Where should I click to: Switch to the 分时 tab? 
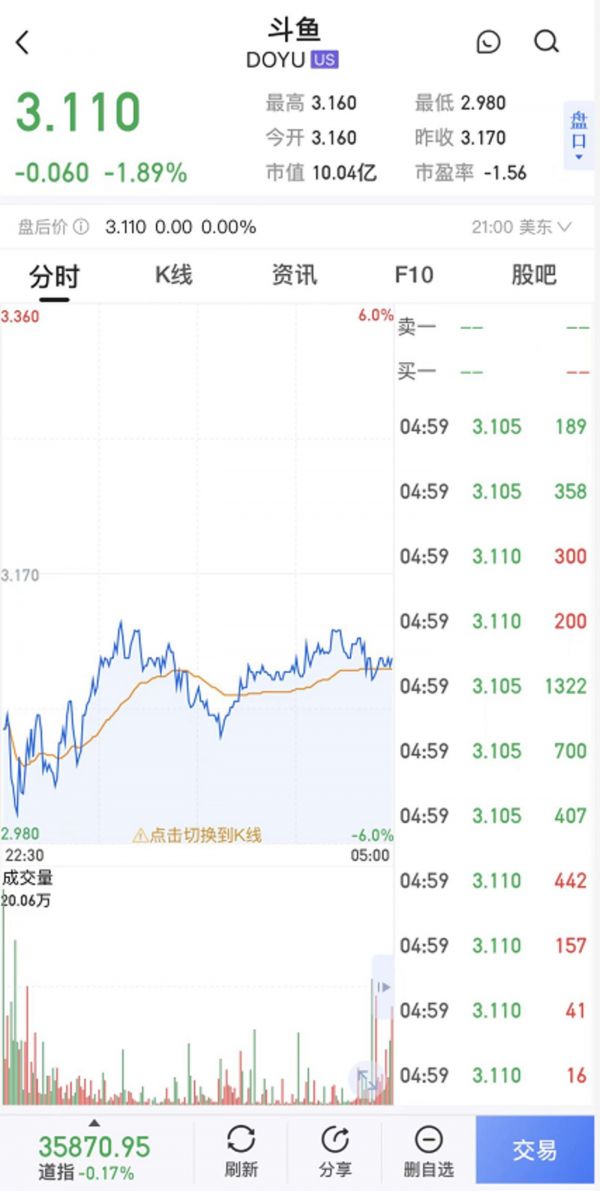tap(54, 276)
